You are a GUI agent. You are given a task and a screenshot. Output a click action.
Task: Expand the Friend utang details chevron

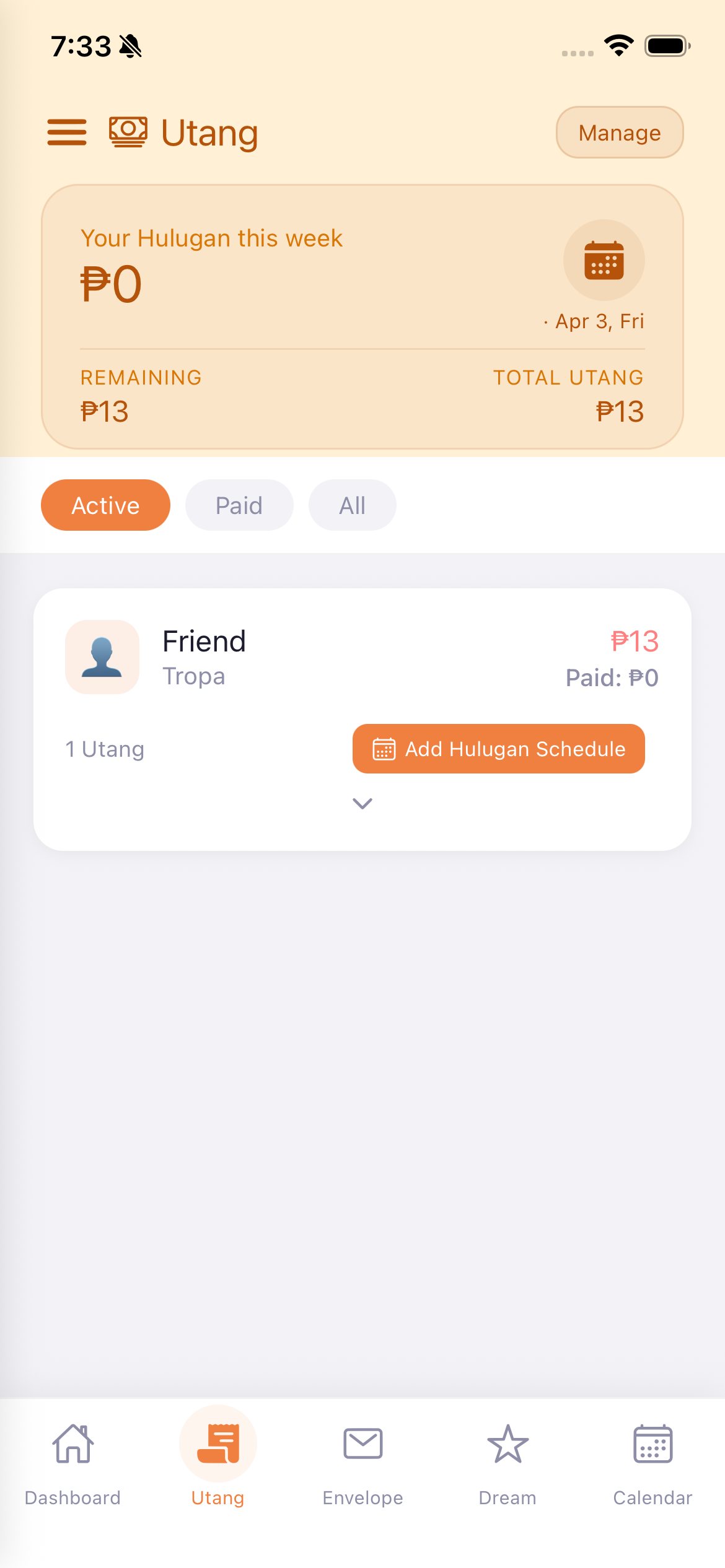(362, 803)
